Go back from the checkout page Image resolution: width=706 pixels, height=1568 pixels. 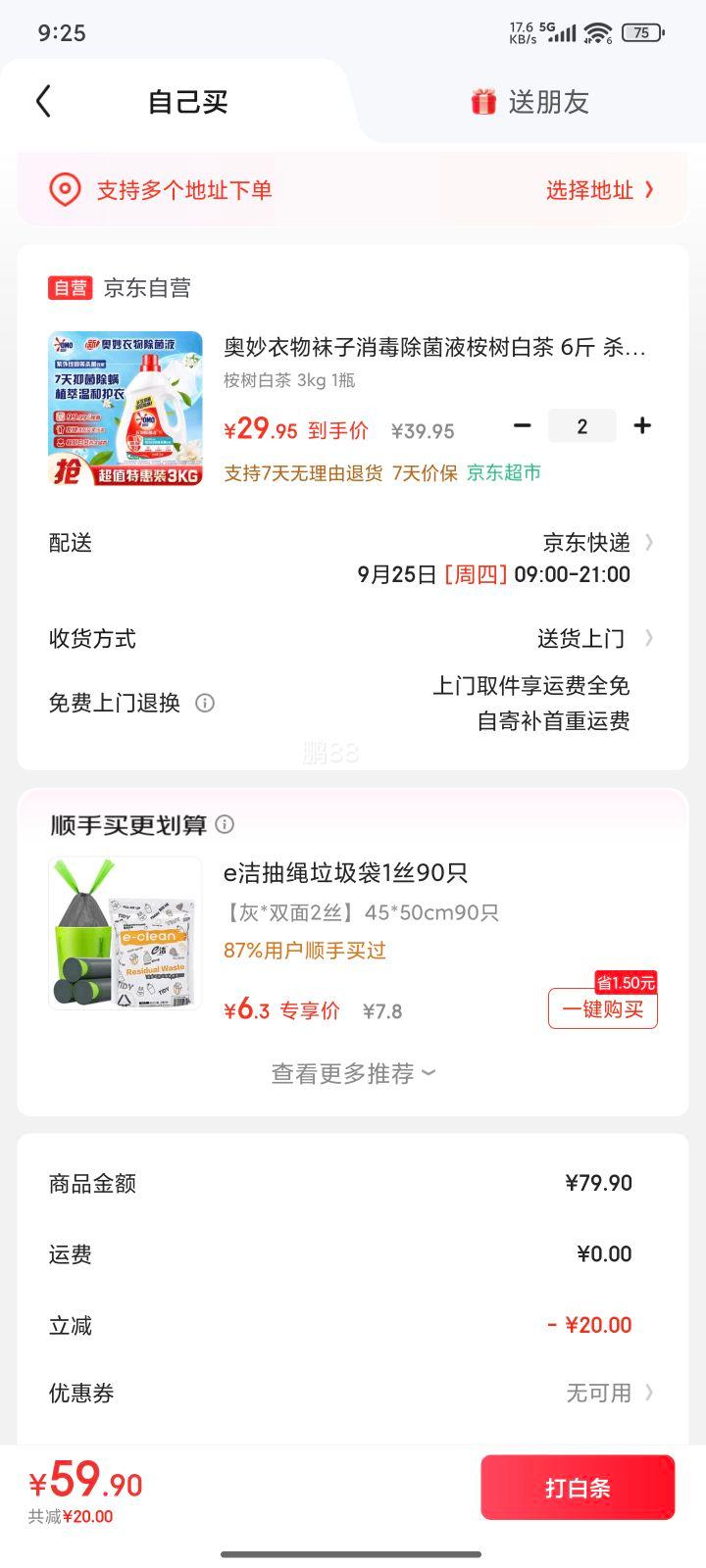tap(43, 101)
